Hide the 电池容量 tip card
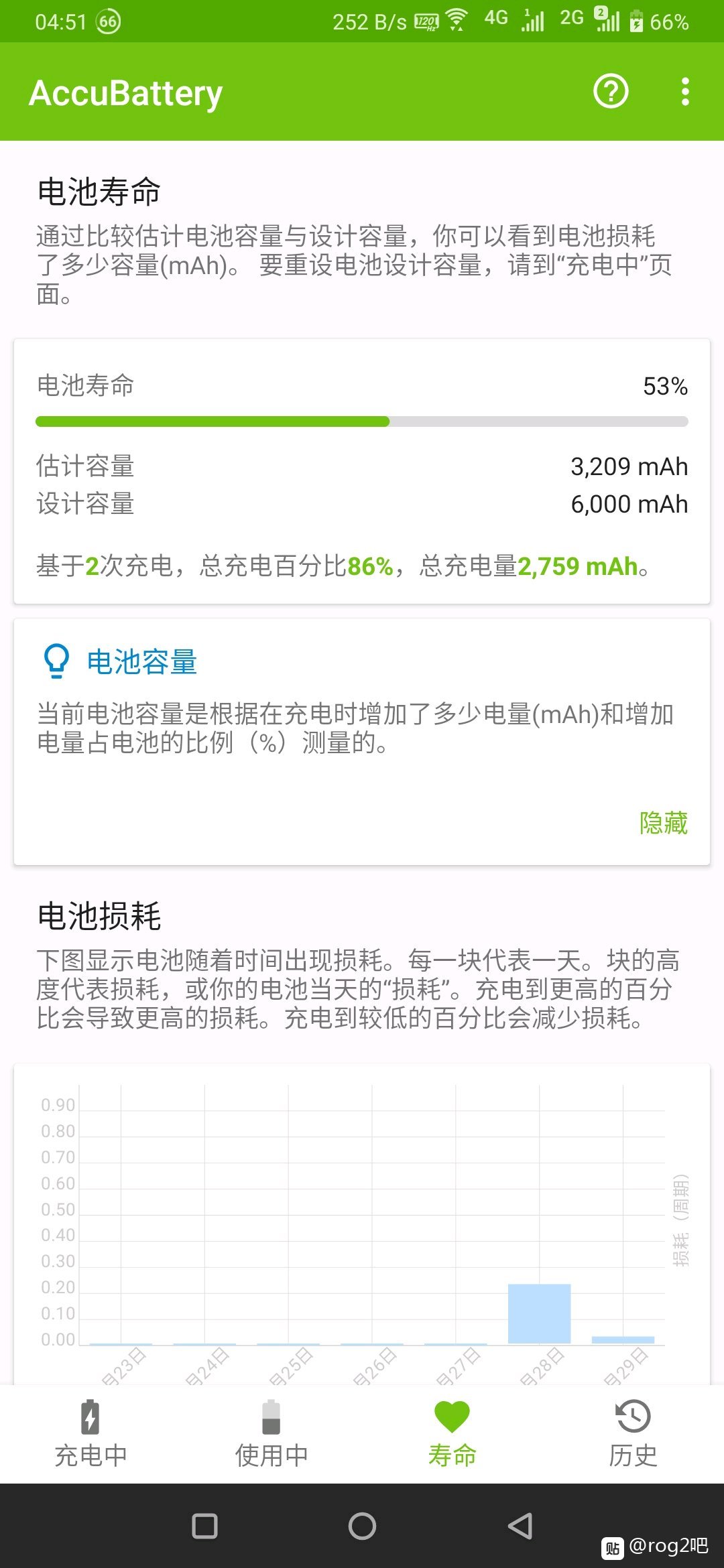Image resolution: width=724 pixels, height=1568 pixels. (663, 823)
